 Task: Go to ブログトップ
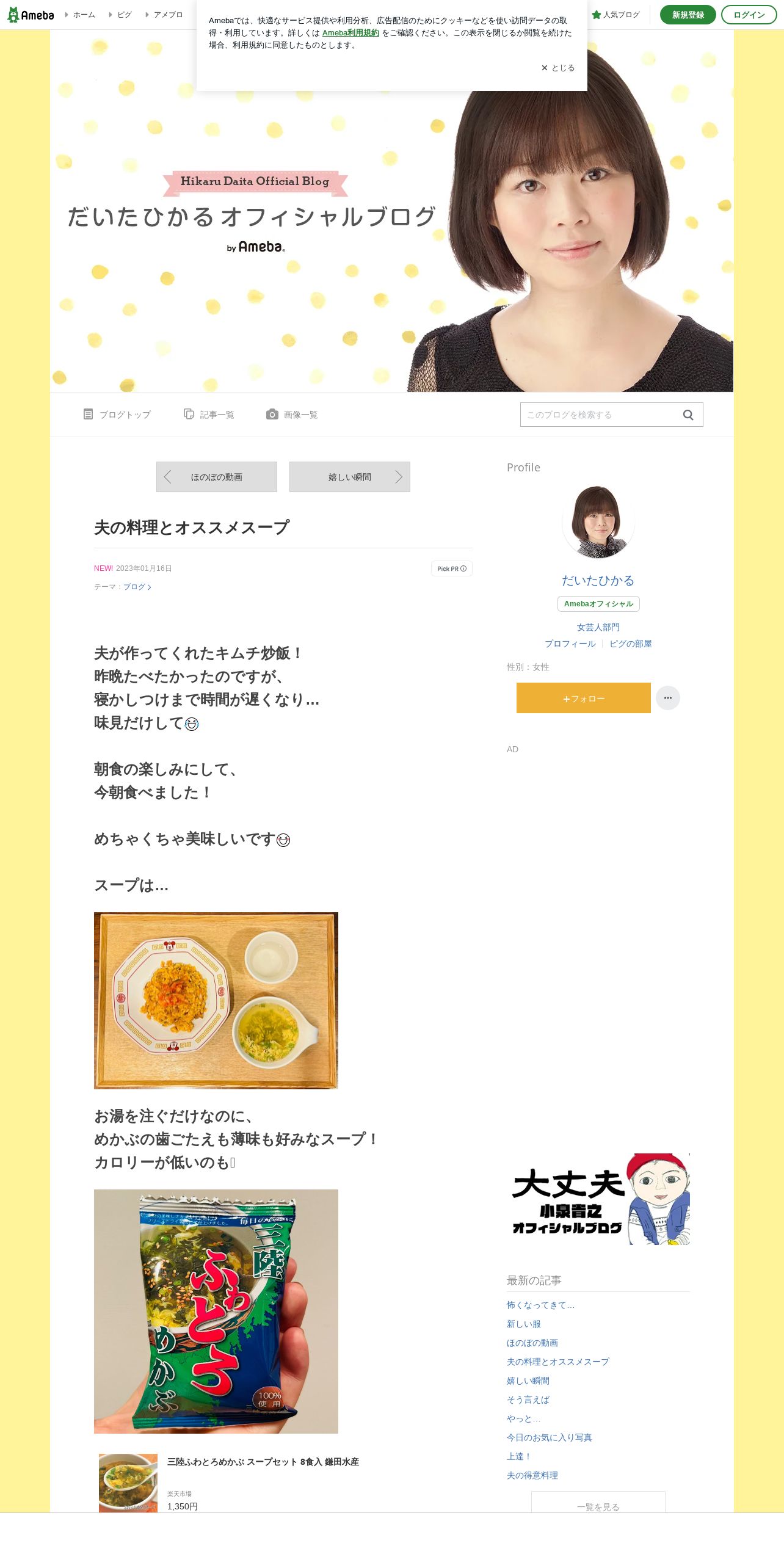click(117, 415)
